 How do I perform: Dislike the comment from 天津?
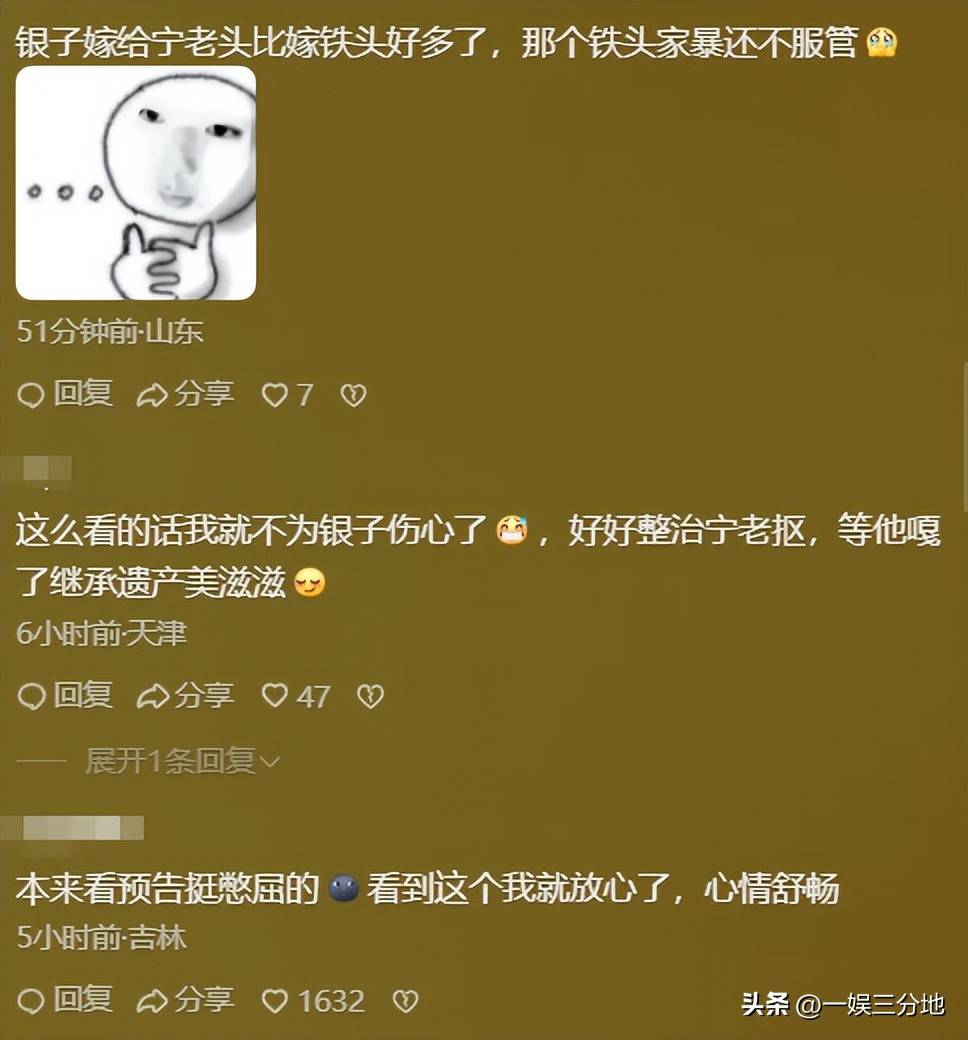[x=371, y=696]
